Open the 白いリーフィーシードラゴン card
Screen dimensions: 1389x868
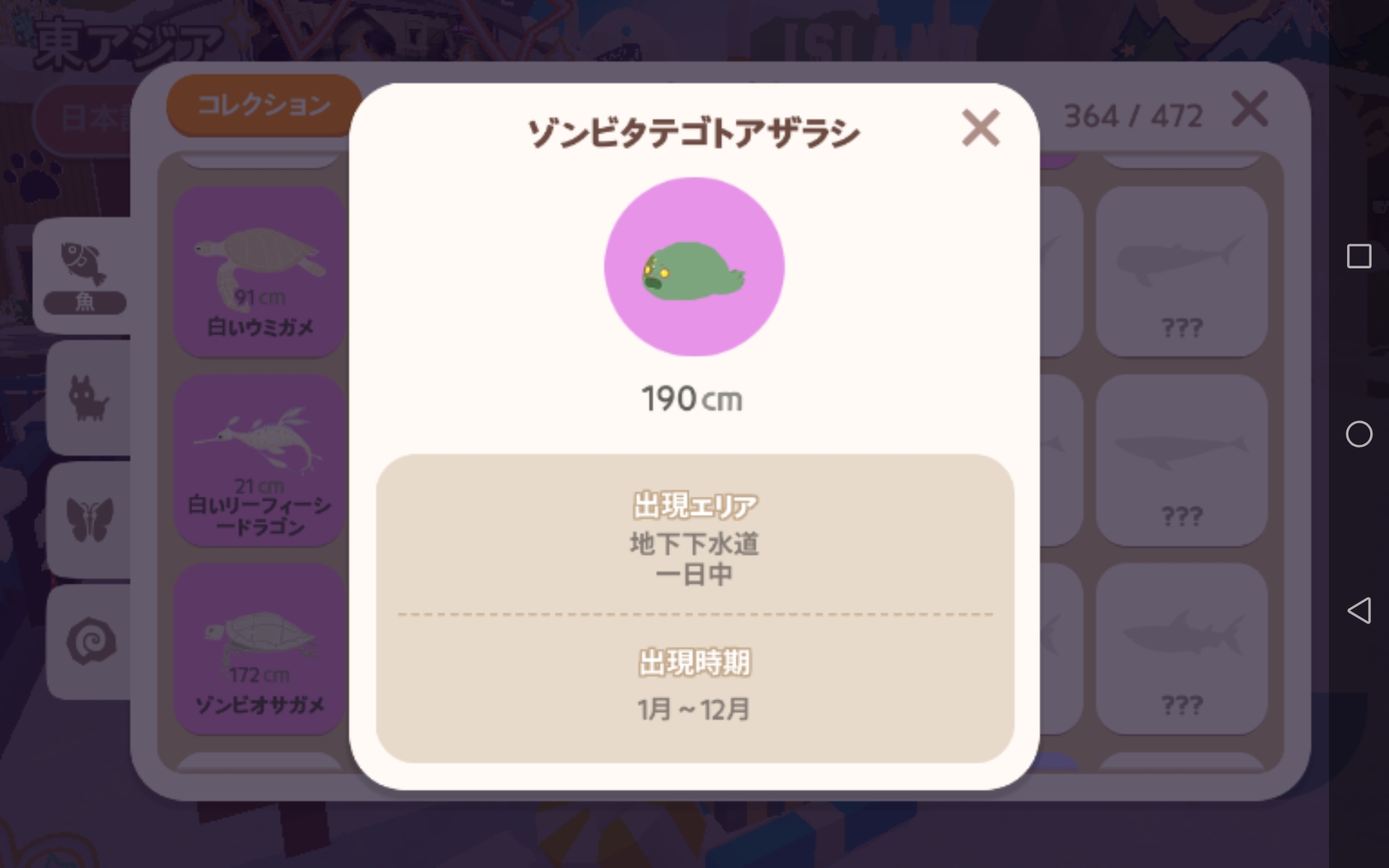click(259, 461)
